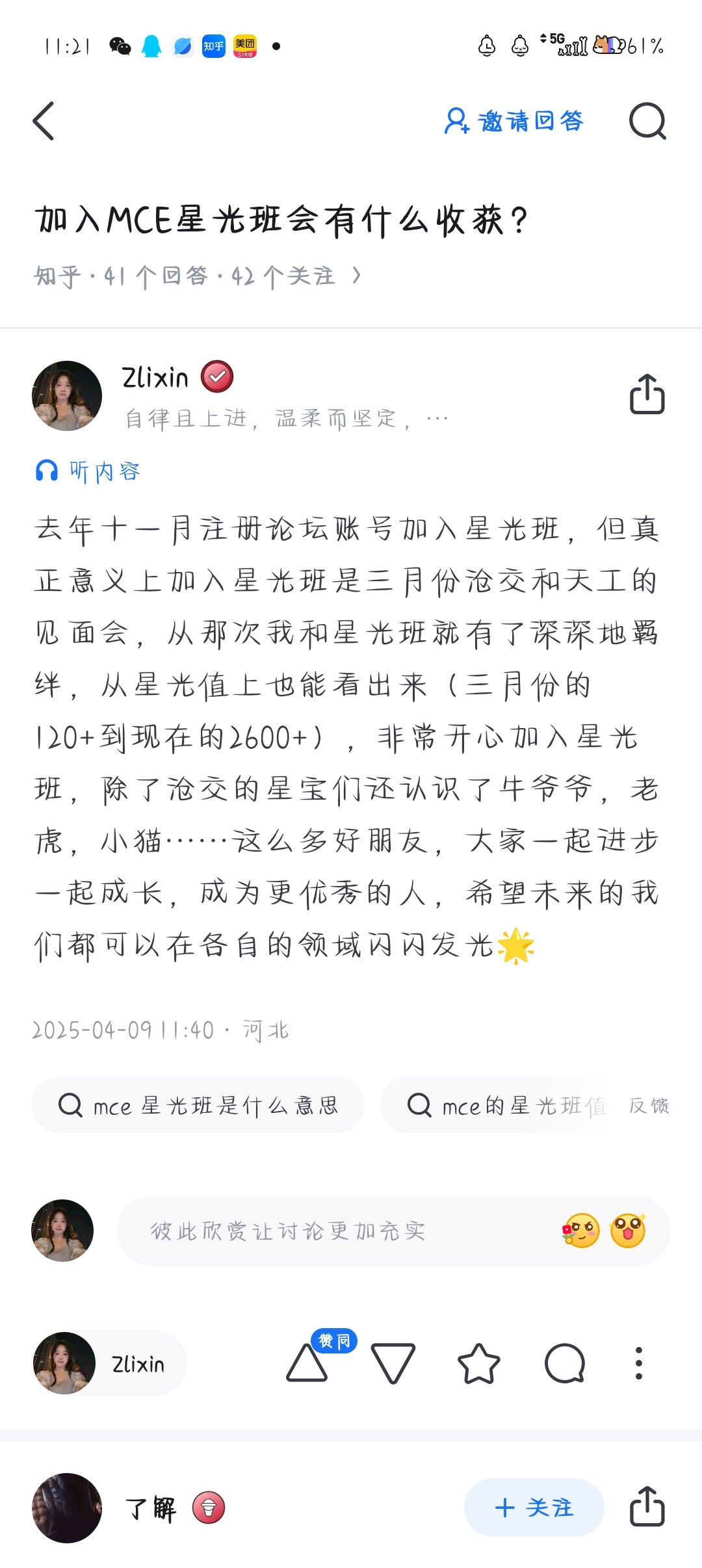Share Zlixin's answer

[647, 394]
